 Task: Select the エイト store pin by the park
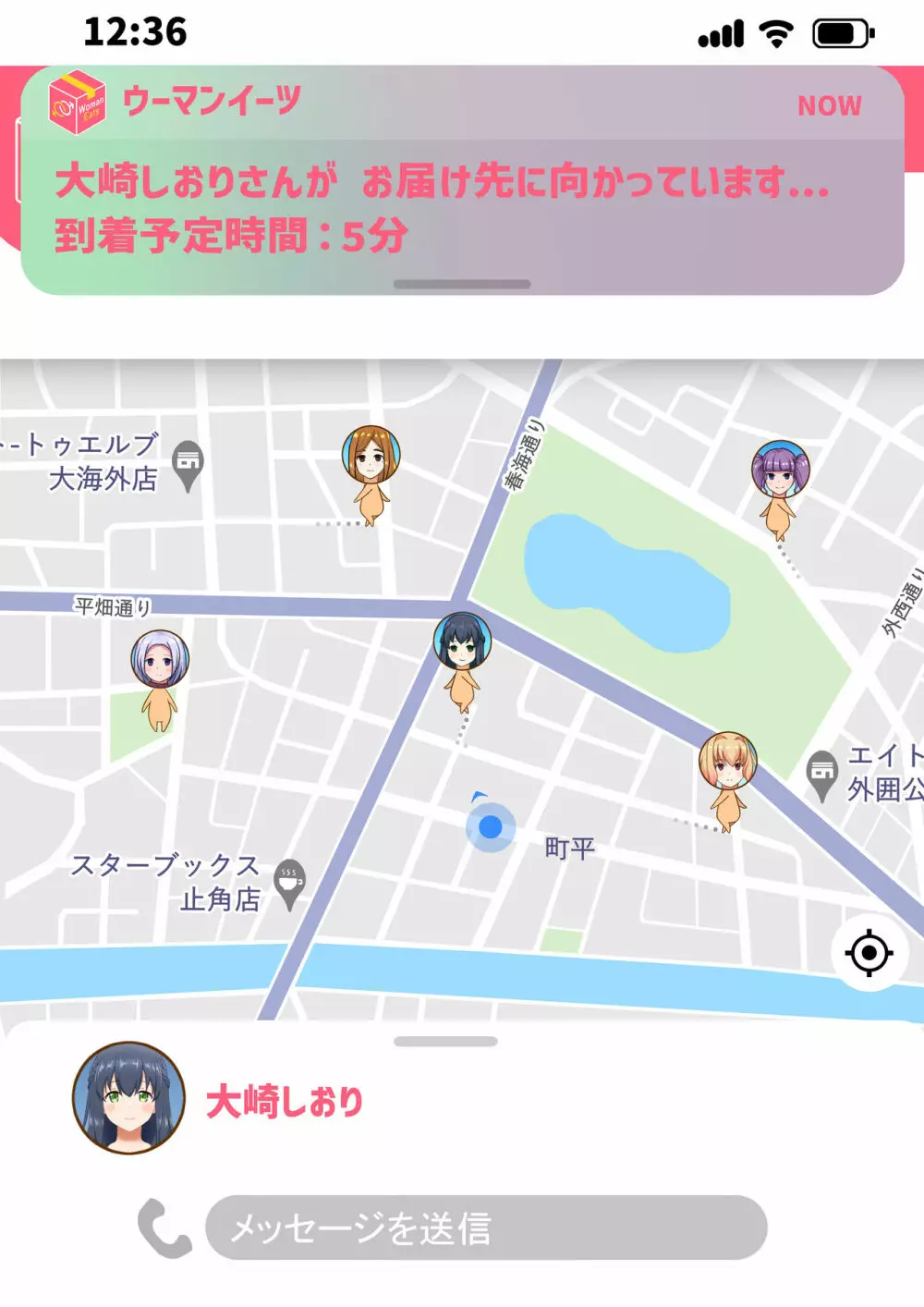point(821,775)
